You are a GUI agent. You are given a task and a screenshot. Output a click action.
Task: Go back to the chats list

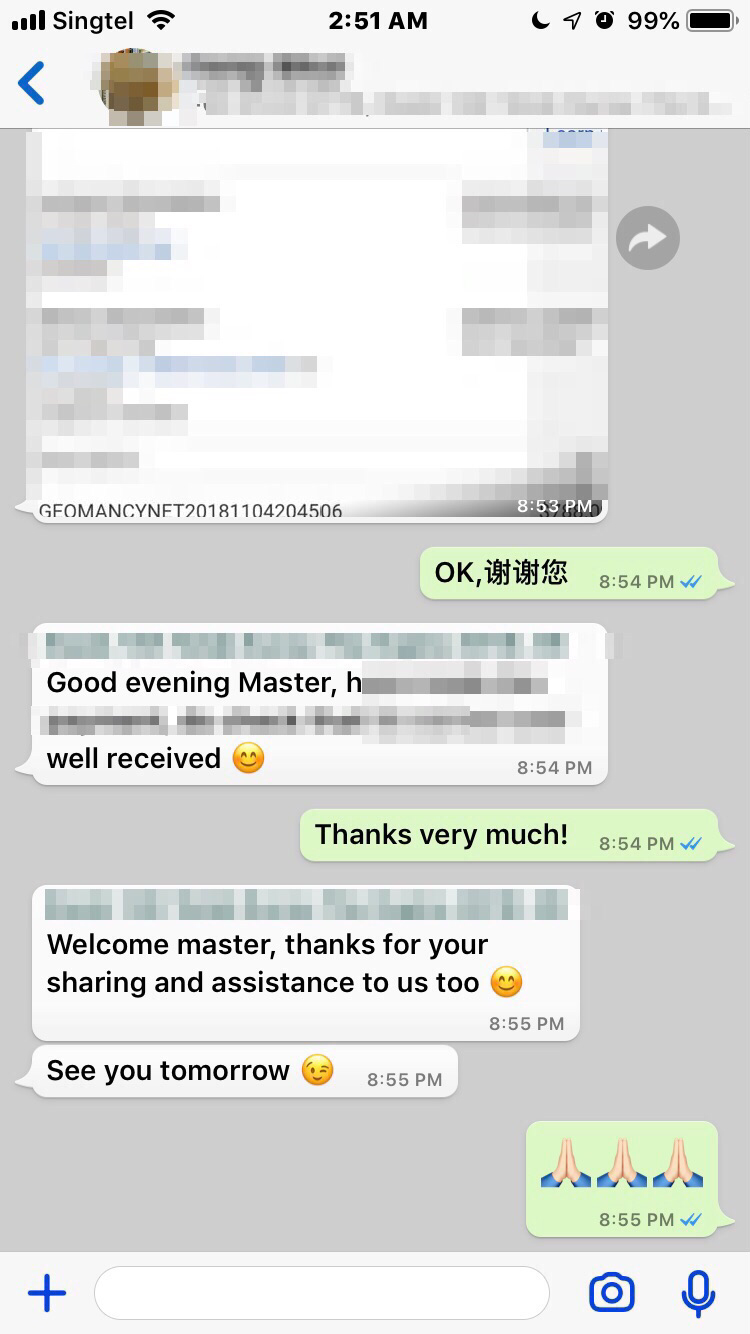coord(32,84)
